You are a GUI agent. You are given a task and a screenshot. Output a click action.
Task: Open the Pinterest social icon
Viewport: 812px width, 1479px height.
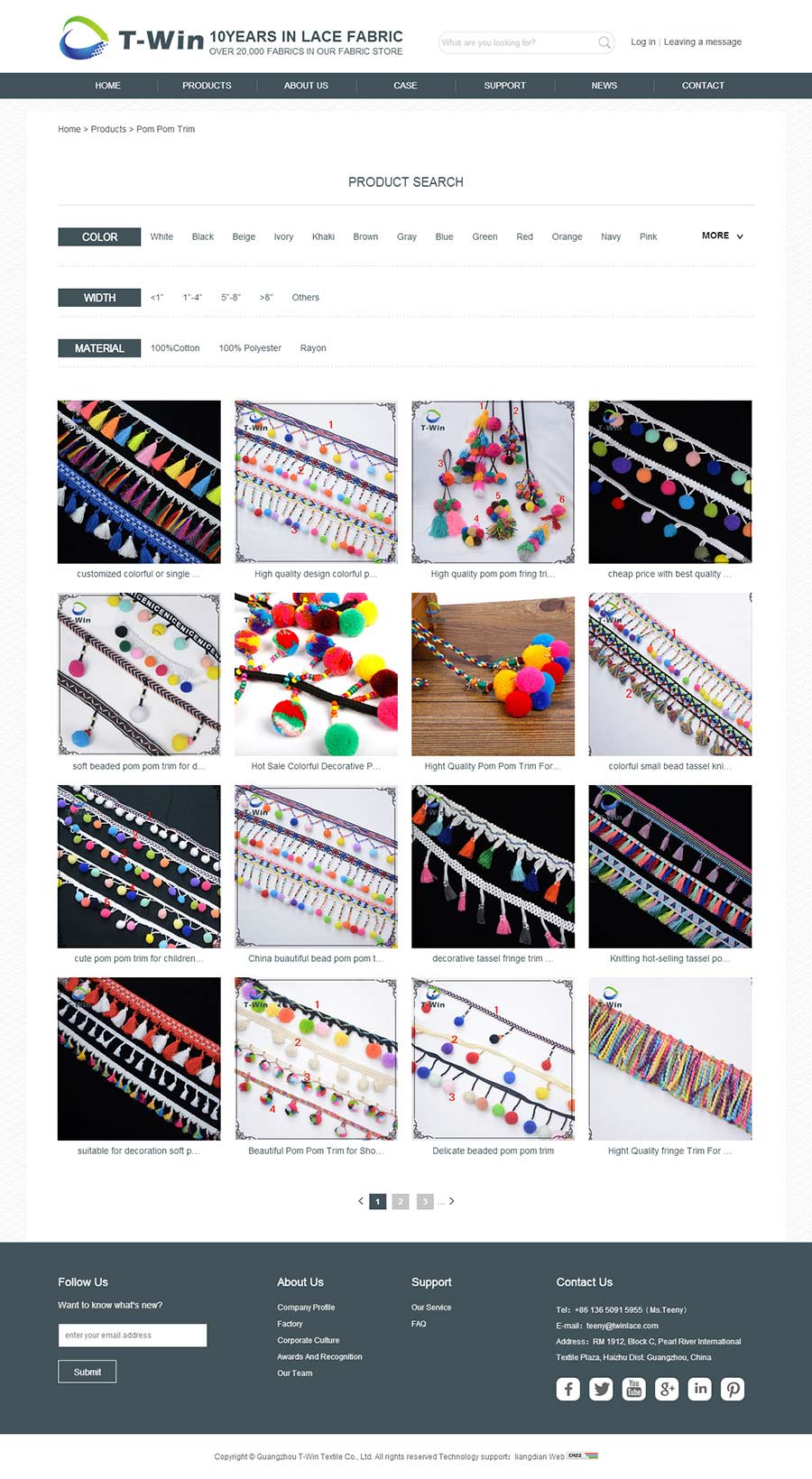click(733, 1389)
